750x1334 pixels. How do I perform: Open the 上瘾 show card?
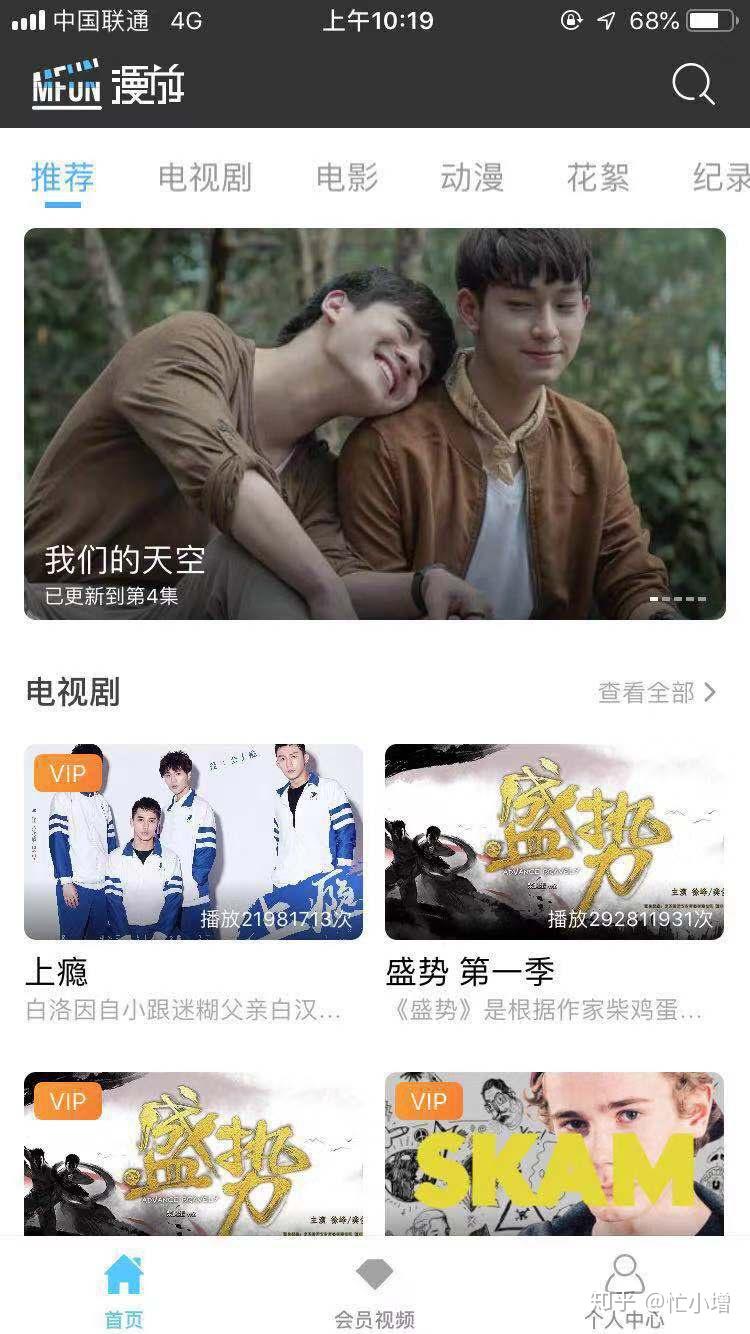[193, 842]
